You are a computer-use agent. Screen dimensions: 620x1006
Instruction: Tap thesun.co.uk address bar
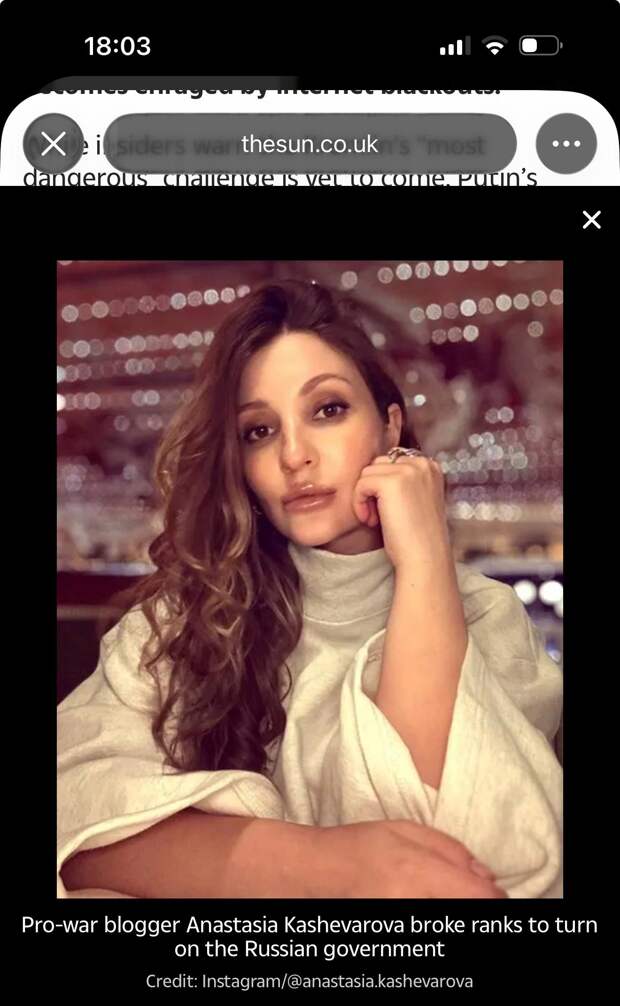pyautogui.click(x=310, y=144)
